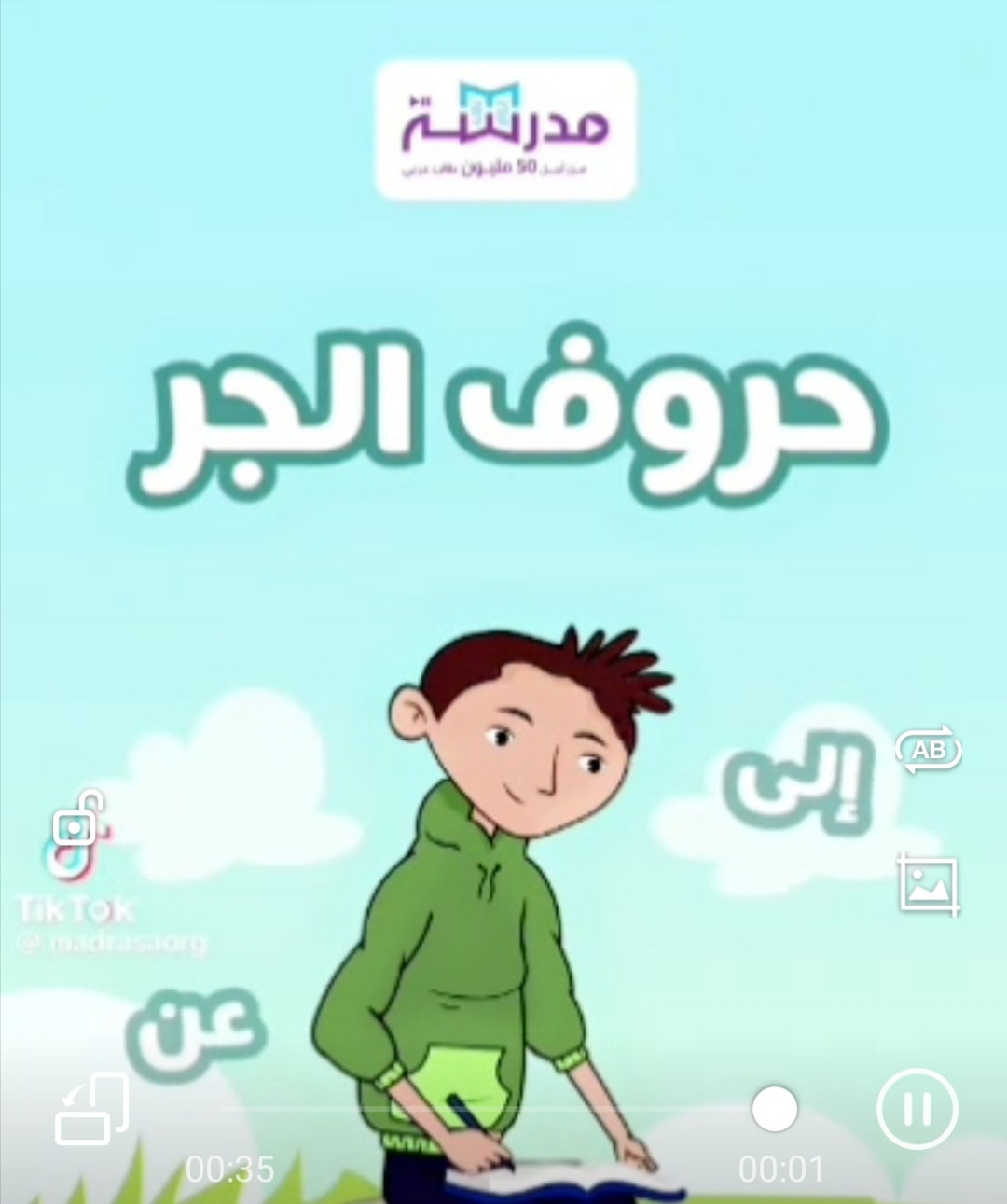
Task: Enable the A-B repeat loop
Action: 928,750
